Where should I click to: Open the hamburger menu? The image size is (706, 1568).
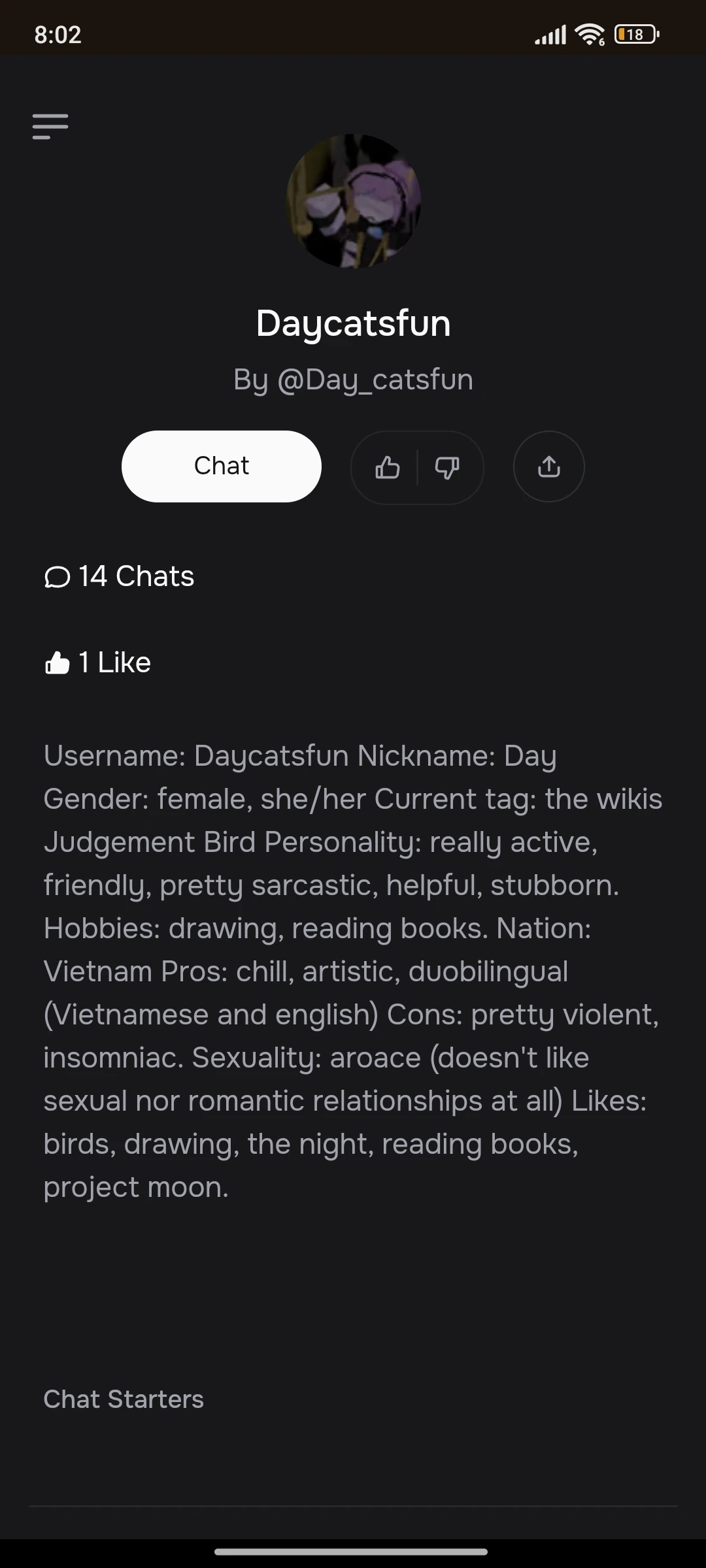(50, 126)
